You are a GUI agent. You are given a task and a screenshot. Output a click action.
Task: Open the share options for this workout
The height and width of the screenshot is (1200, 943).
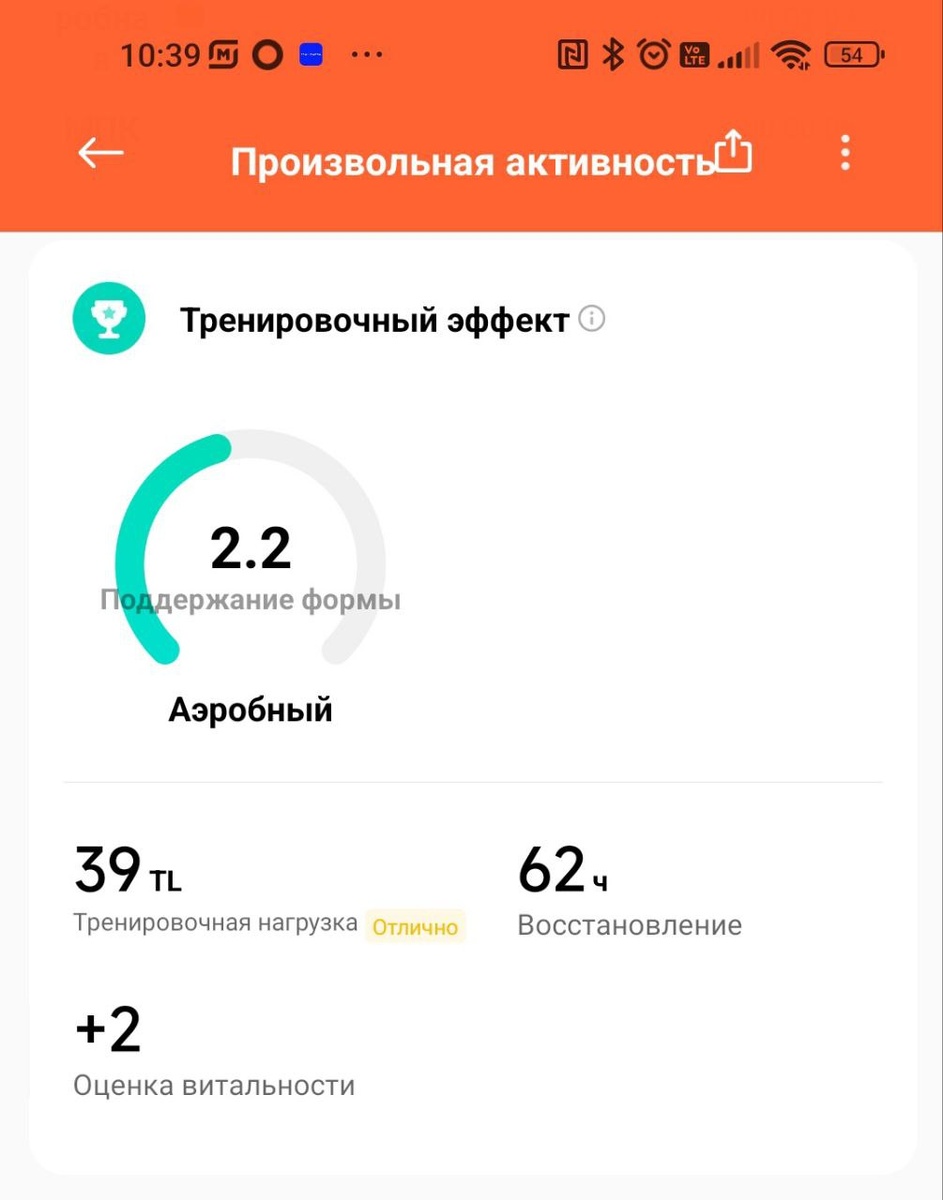[735, 150]
